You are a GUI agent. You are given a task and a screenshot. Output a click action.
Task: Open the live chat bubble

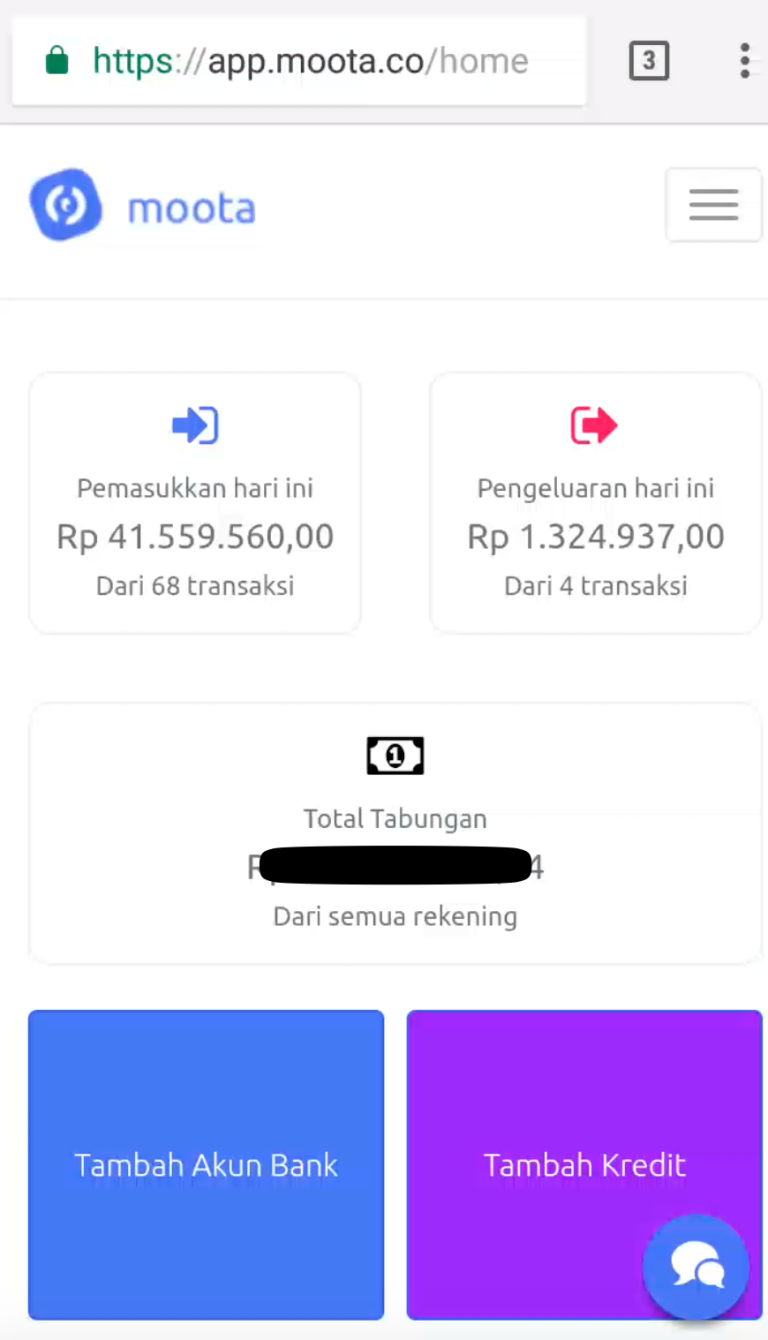[x=696, y=1266]
